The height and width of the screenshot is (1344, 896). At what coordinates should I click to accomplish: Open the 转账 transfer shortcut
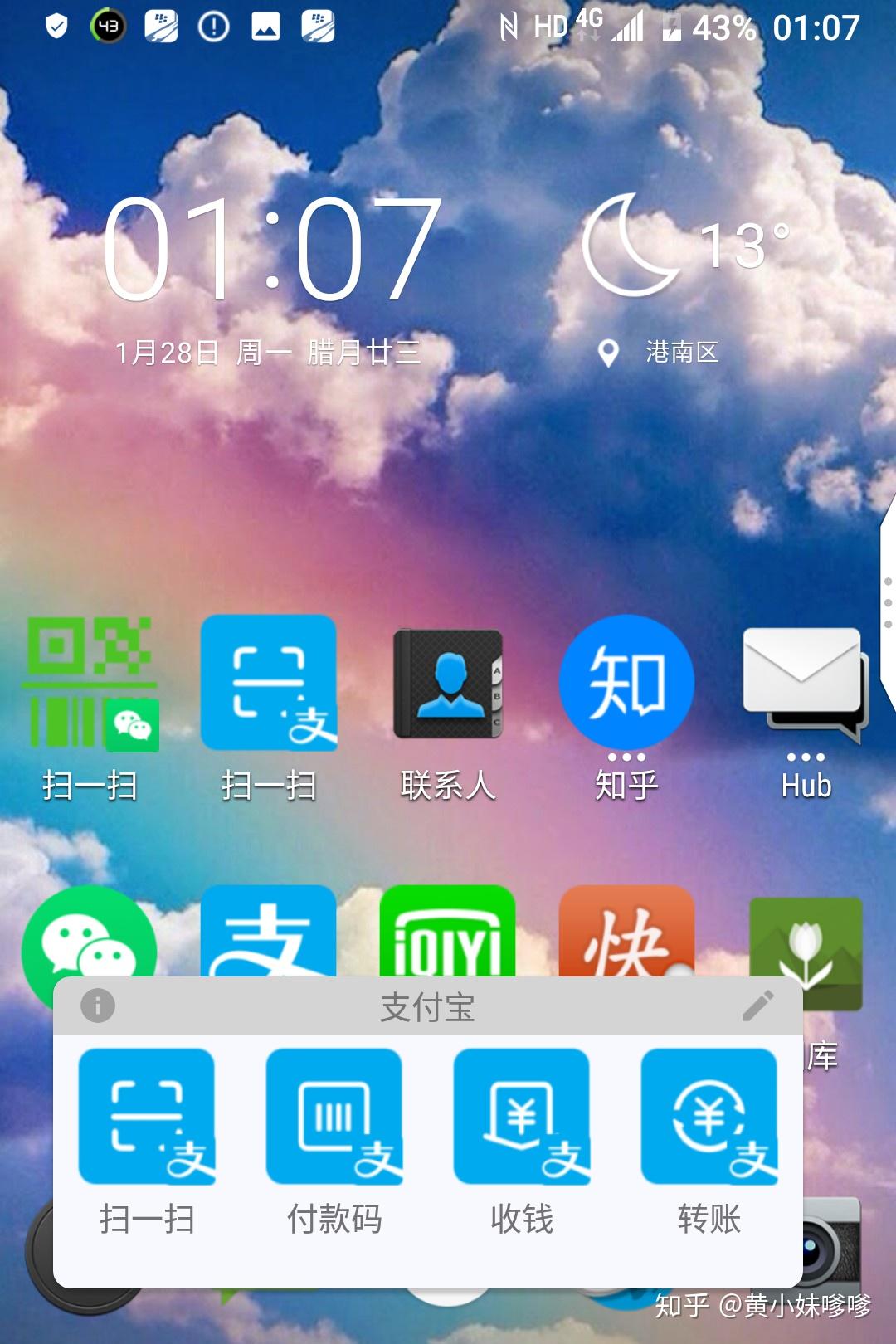pyautogui.click(x=709, y=1116)
